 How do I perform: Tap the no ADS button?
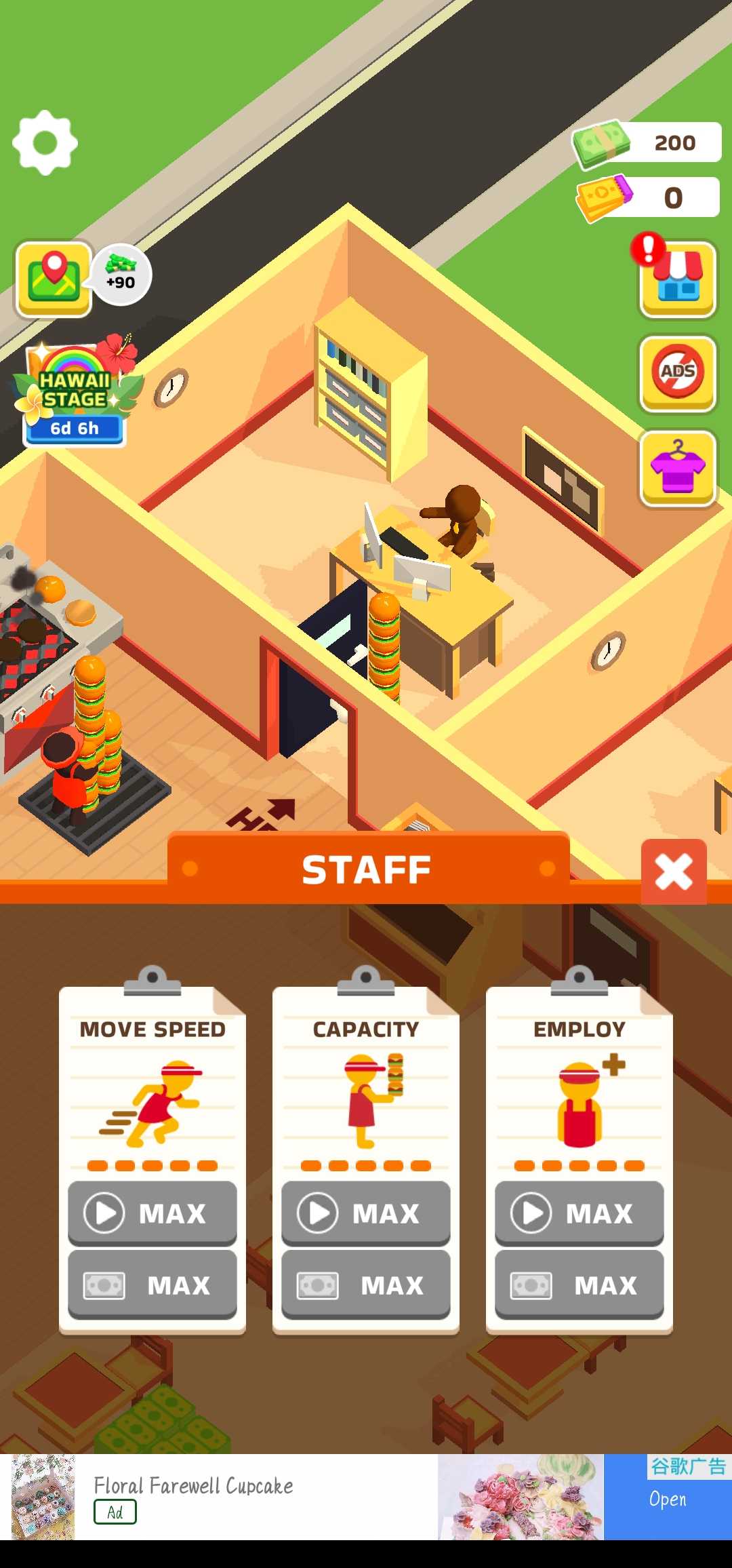[x=677, y=373]
